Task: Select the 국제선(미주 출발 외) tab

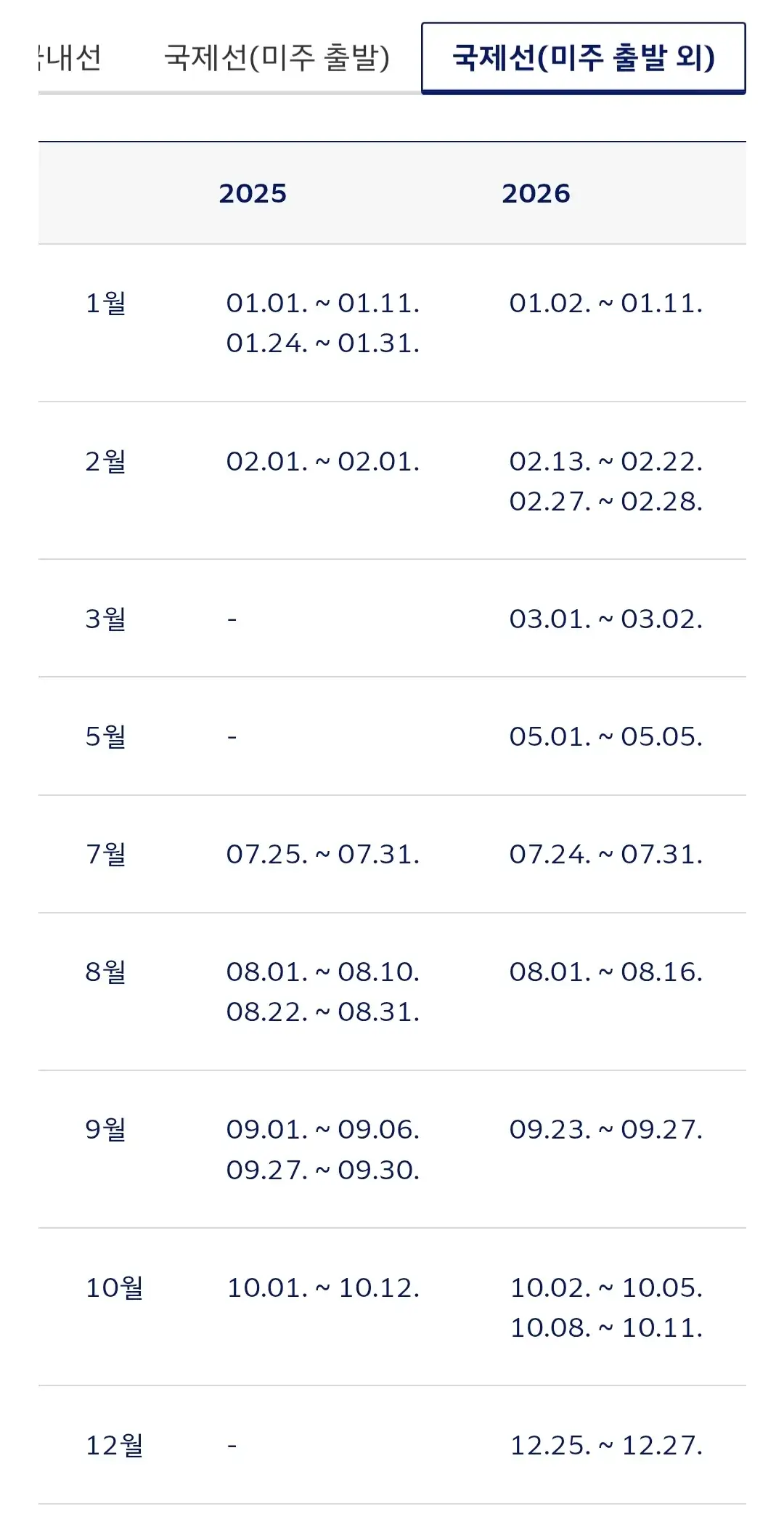Action: [x=583, y=57]
